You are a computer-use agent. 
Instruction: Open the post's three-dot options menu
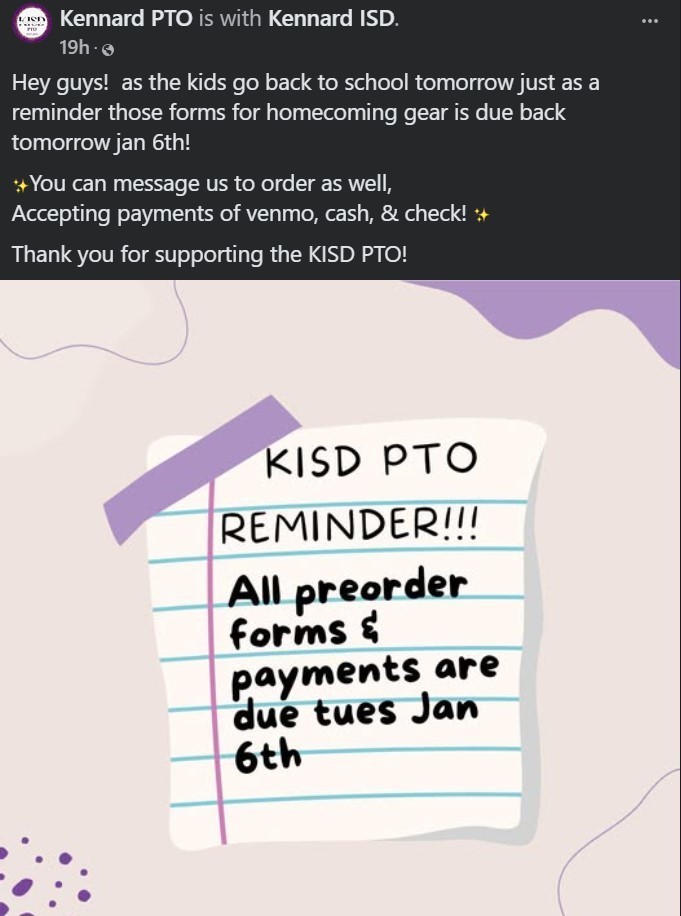tap(650, 20)
